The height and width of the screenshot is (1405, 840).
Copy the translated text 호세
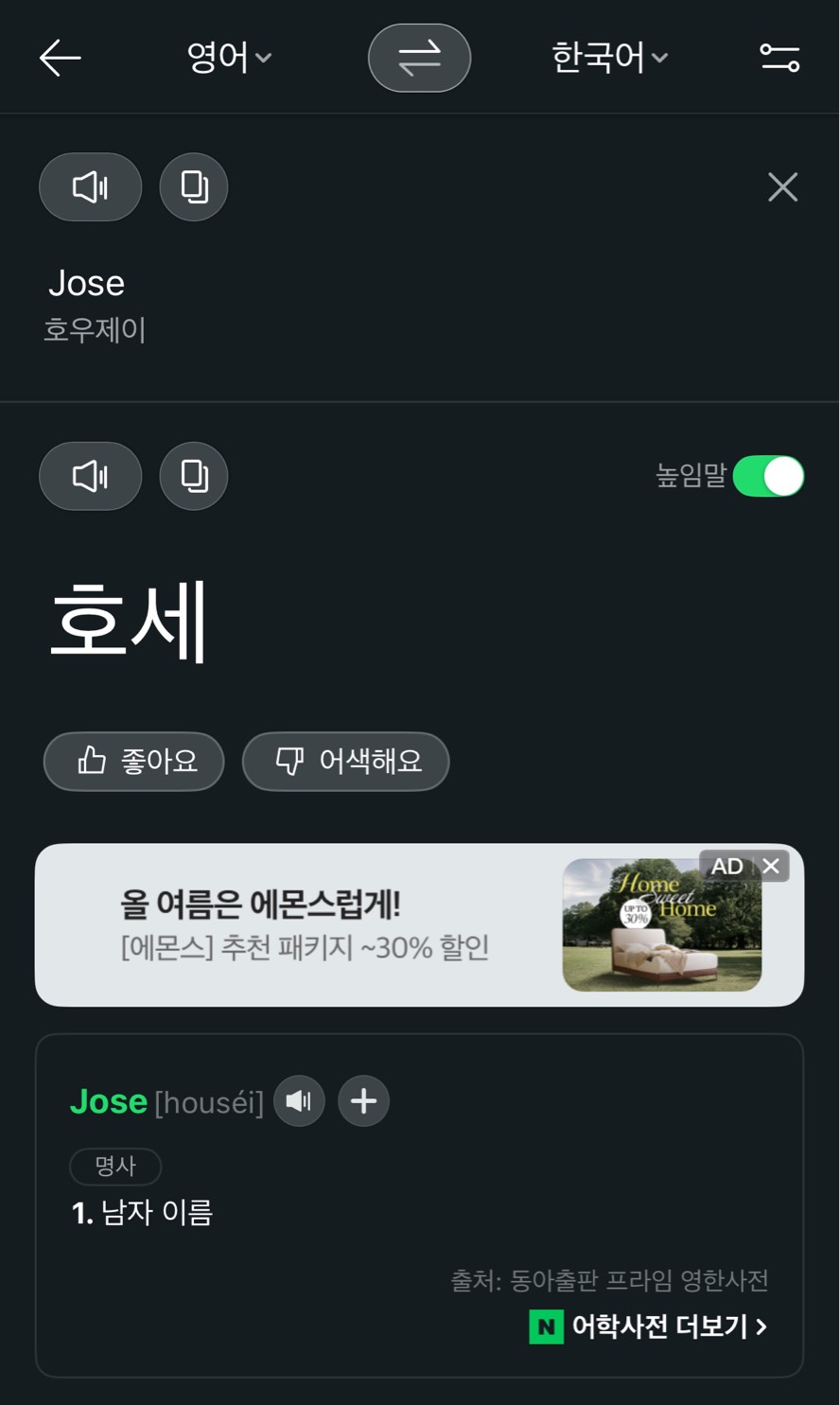(x=194, y=476)
